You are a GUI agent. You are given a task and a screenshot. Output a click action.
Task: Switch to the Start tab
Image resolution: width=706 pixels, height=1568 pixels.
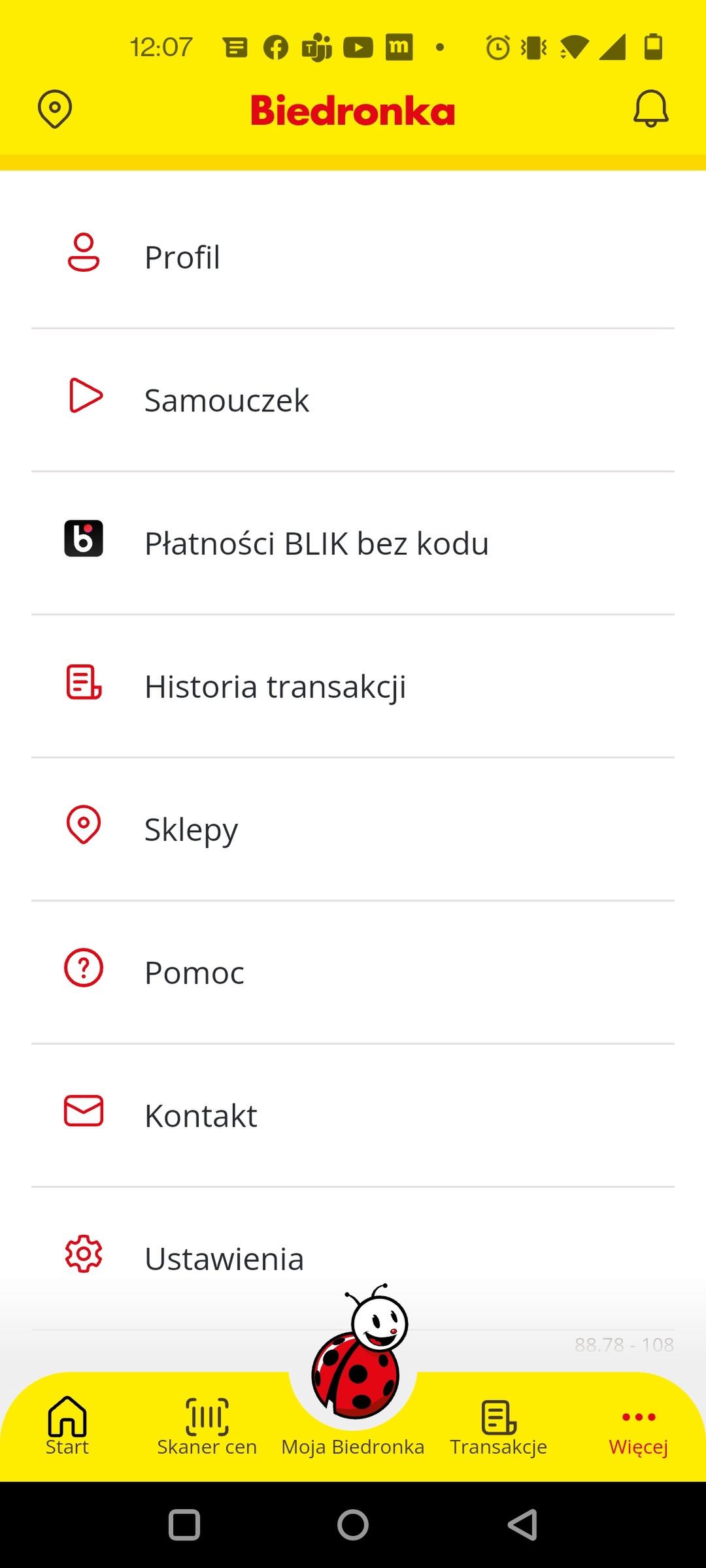(x=67, y=1426)
